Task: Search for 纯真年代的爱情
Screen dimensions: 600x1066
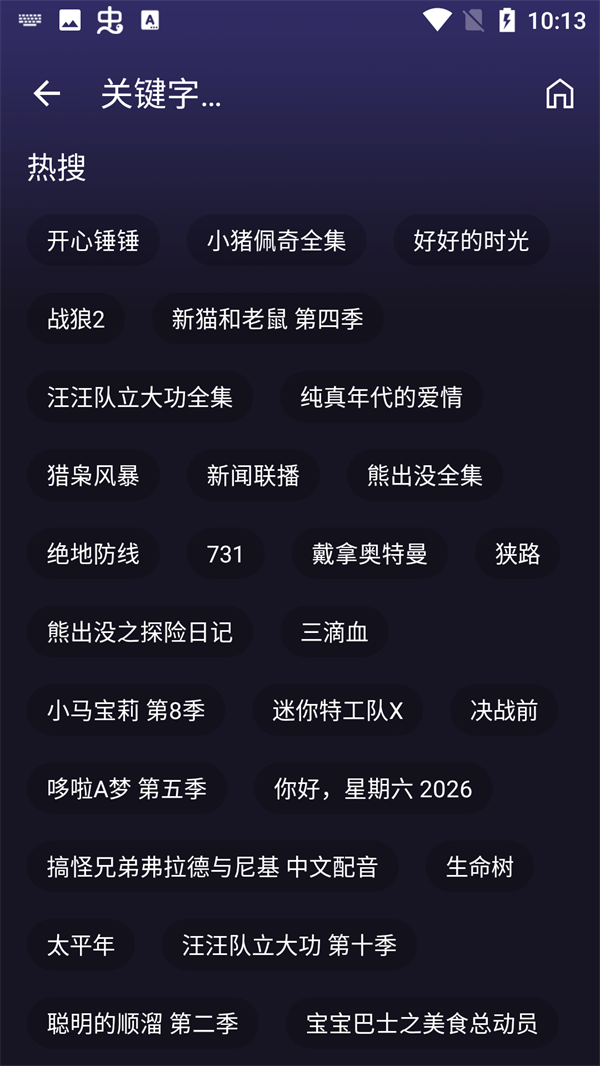Action: tap(381, 397)
